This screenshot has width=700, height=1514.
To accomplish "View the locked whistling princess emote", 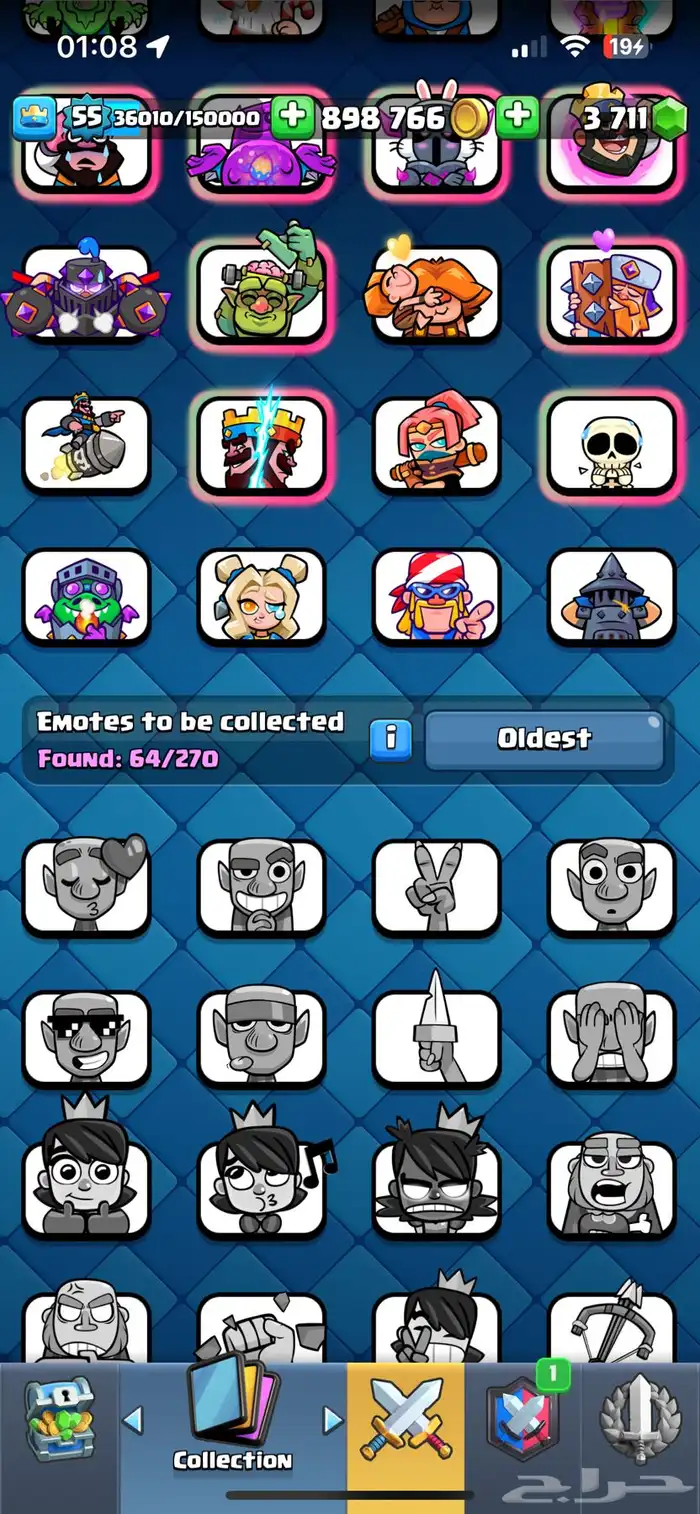I will tap(261, 1188).
